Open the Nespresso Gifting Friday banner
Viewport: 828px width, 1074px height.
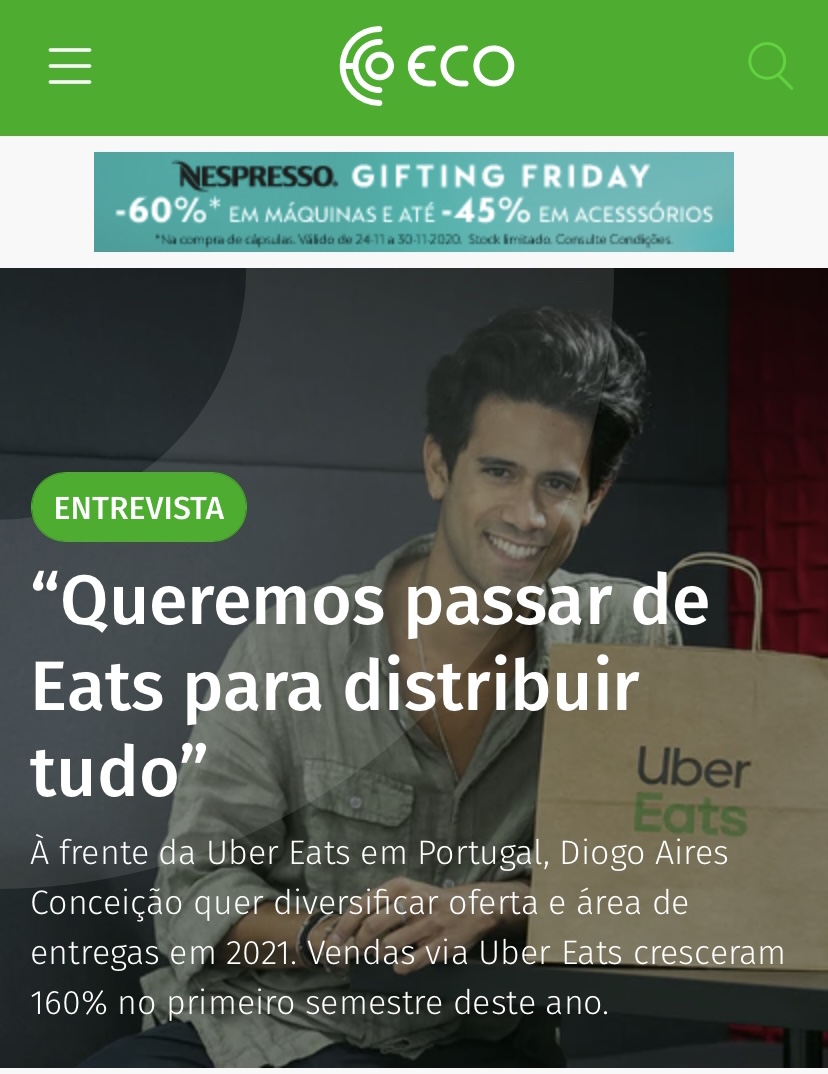coord(414,202)
